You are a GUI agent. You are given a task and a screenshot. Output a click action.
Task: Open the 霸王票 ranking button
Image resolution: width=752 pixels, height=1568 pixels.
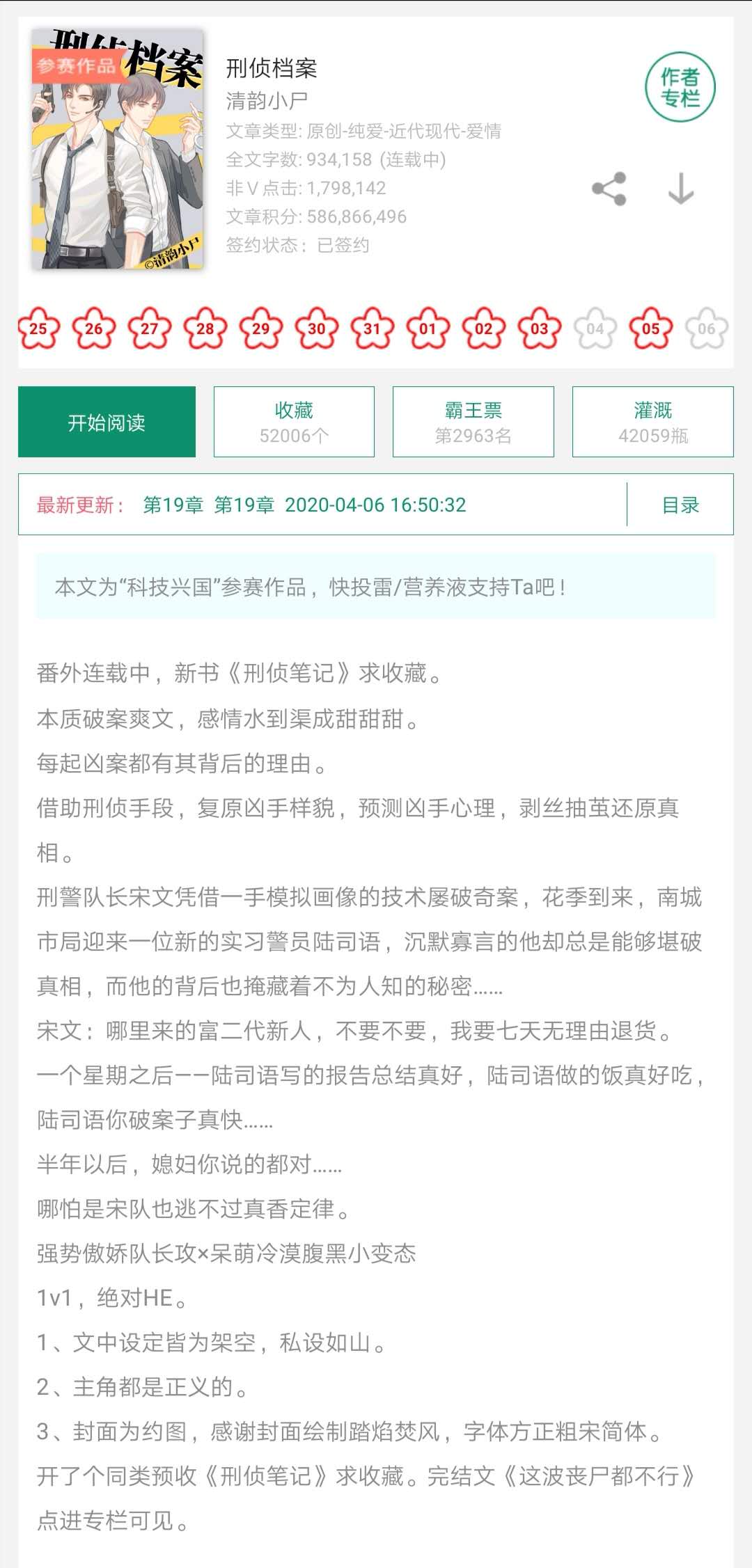pos(473,422)
